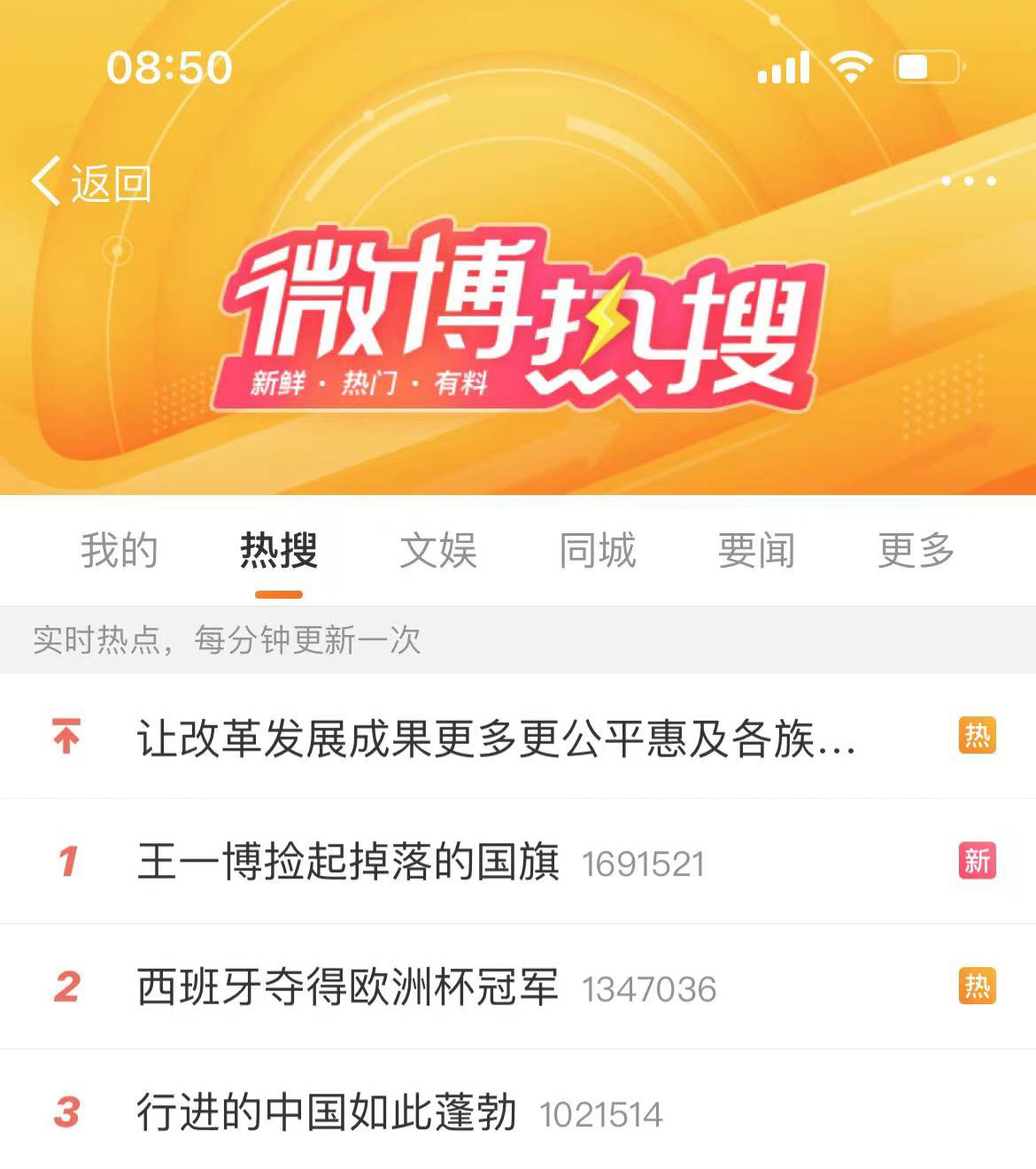Switch to the 我的 tab
This screenshot has width=1036, height=1169.
tap(119, 550)
